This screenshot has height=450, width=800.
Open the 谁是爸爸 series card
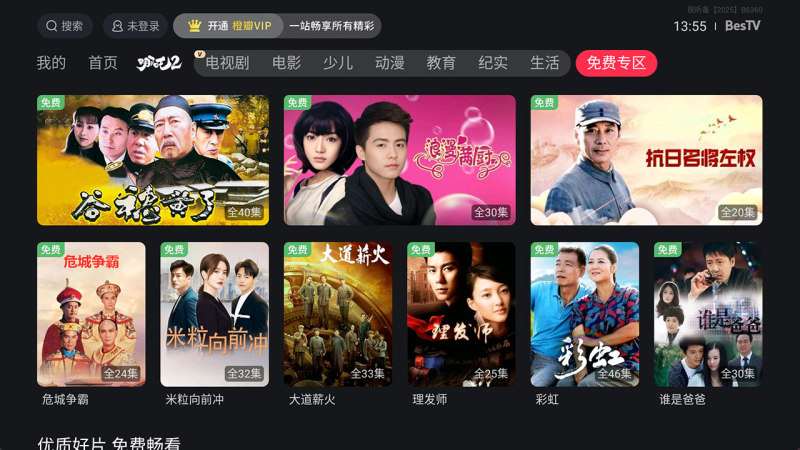pyautogui.click(x=708, y=314)
